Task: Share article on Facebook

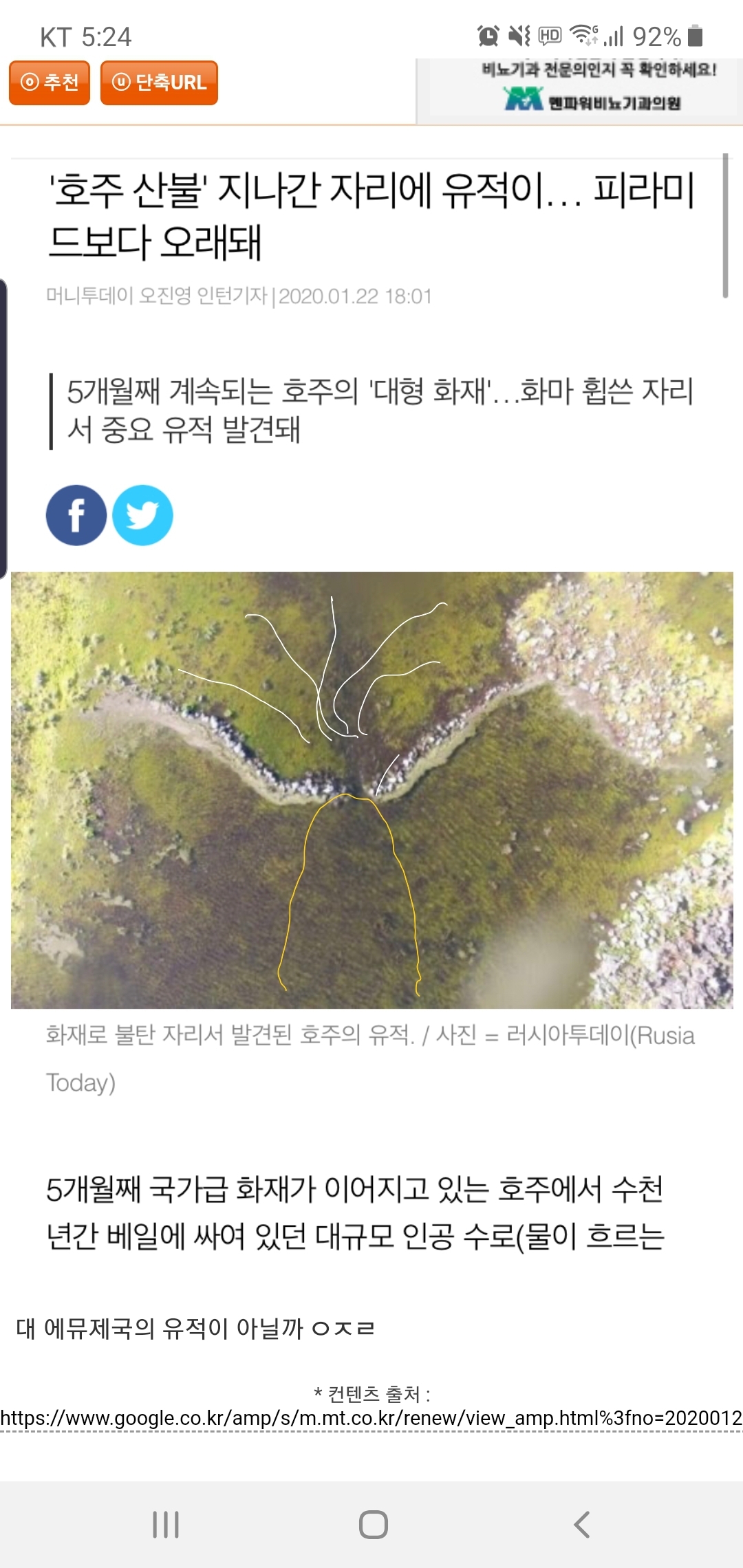Action: [76, 515]
